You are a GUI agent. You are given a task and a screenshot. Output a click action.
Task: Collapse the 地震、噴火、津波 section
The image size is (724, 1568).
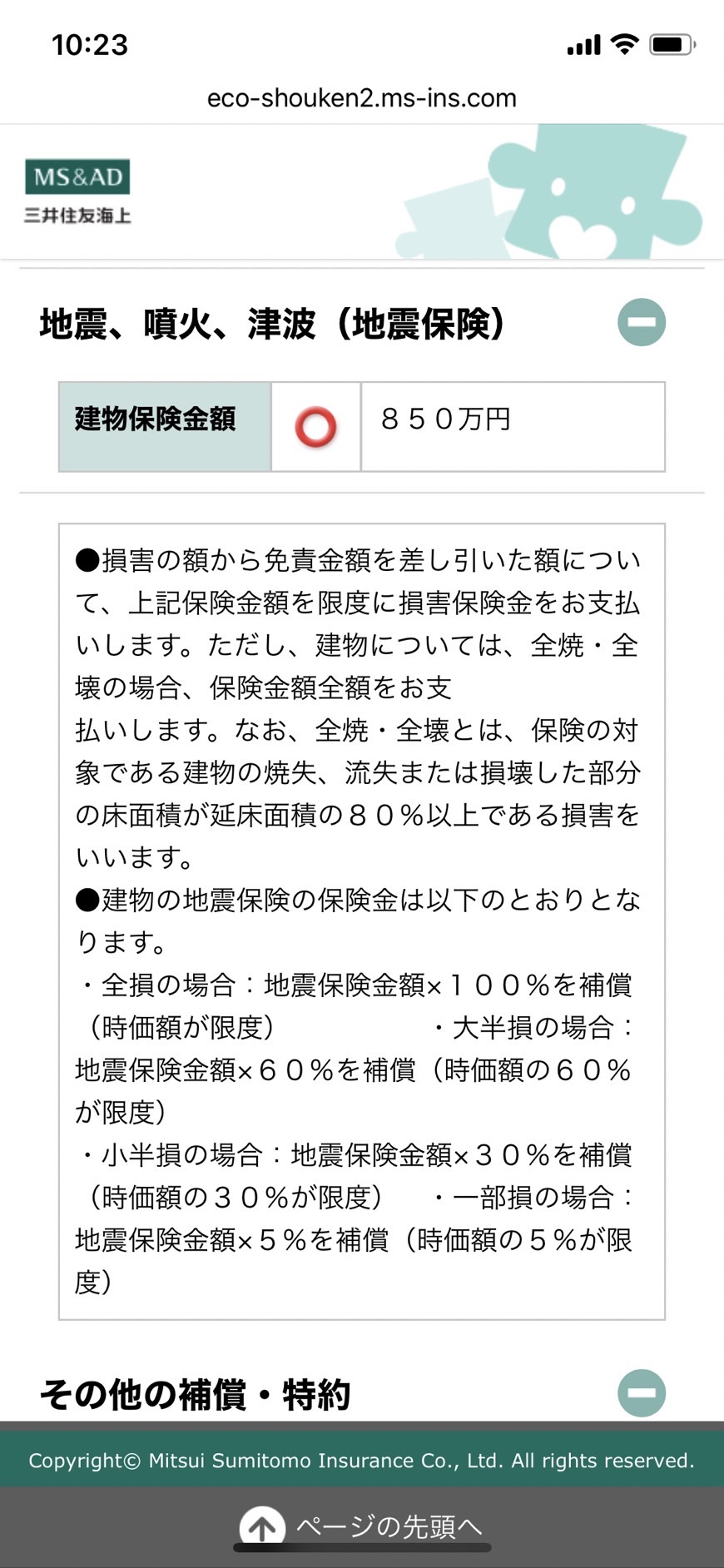click(642, 322)
